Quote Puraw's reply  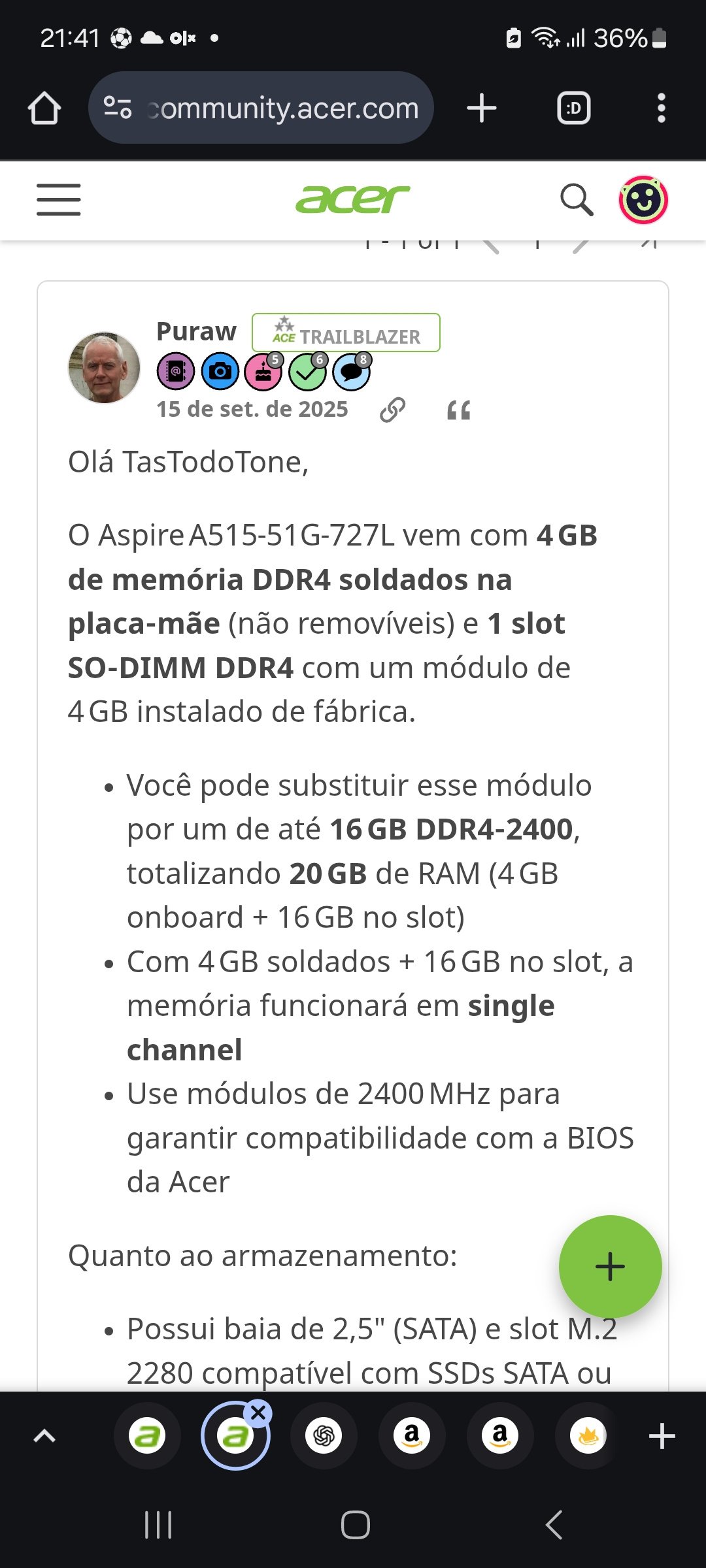click(x=459, y=410)
